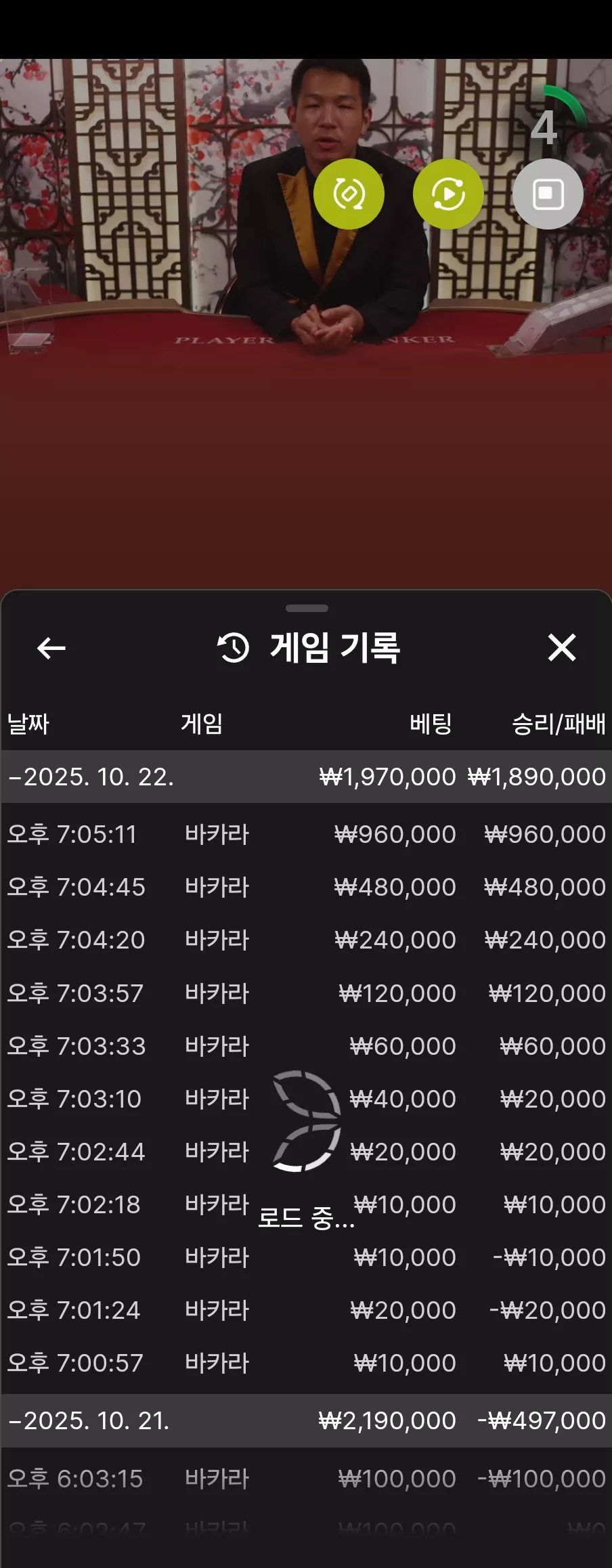This screenshot has height=1568, width=612.
Task: Select the 오후 7:03:10 round entry
Action: pos(306,1099)
